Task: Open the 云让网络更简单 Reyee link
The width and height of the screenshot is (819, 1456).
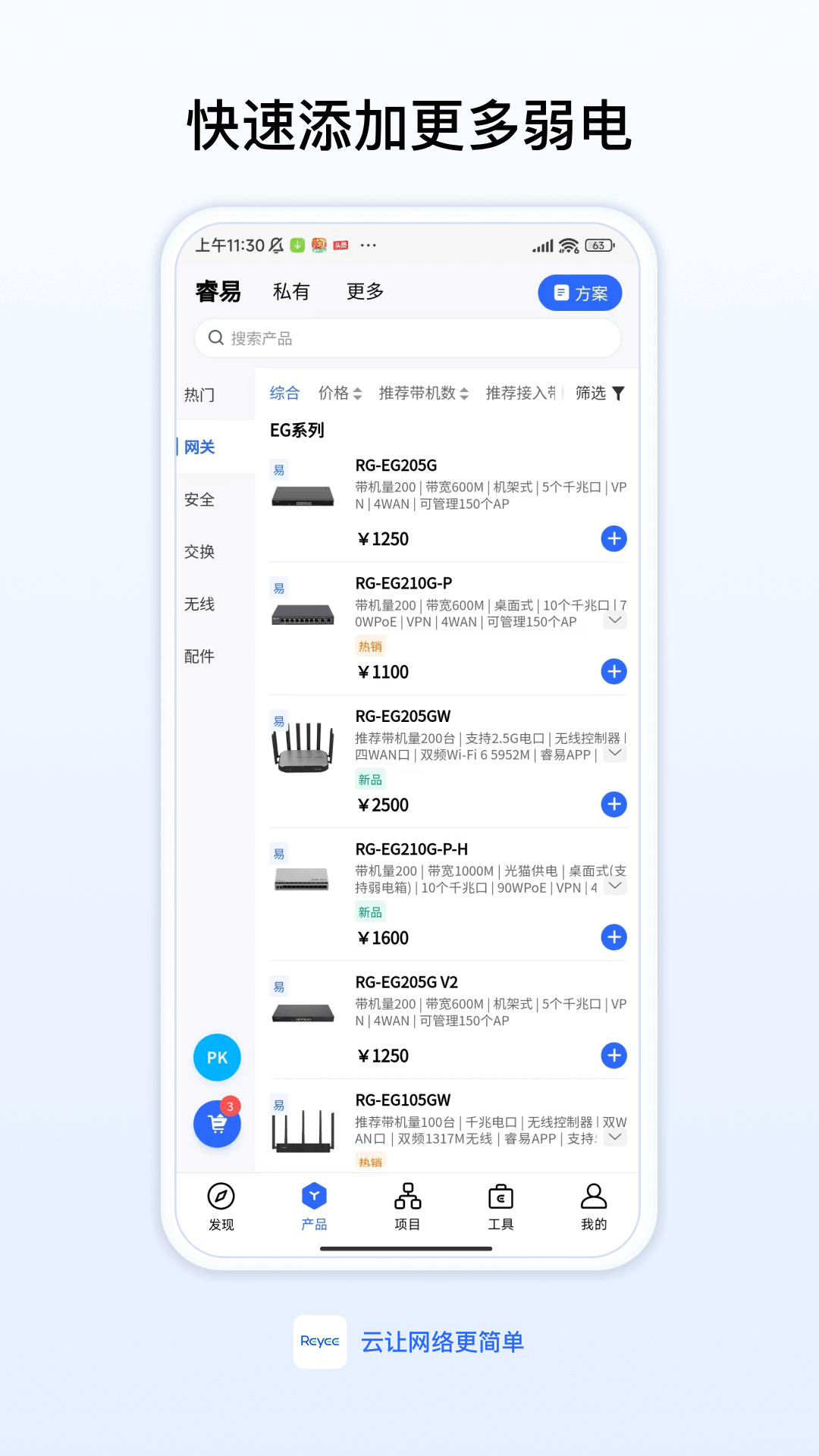Action: [442, 1342]
